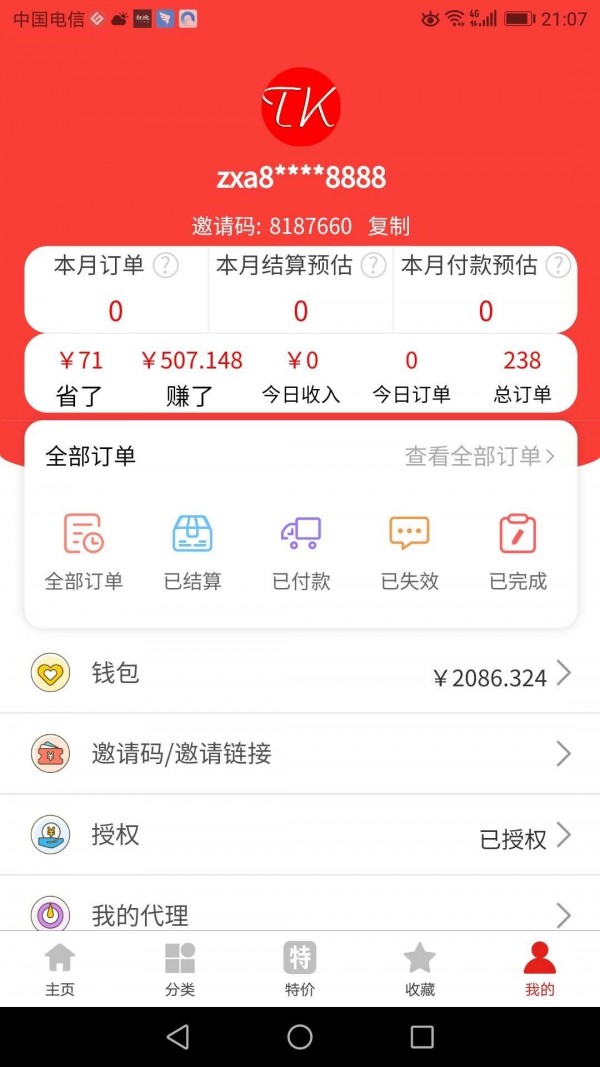Go back with system back button

[178, 1037]
